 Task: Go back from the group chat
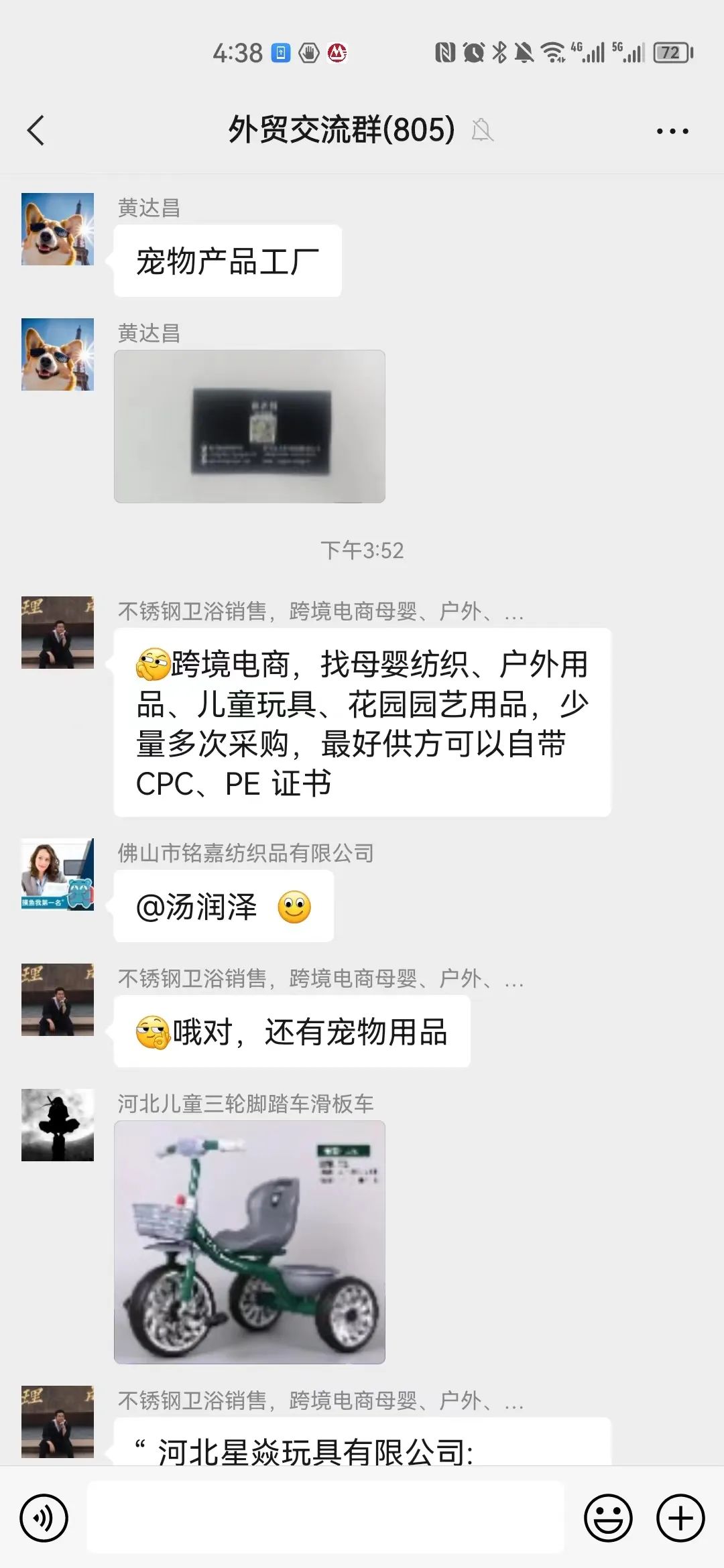pos(36,130)
